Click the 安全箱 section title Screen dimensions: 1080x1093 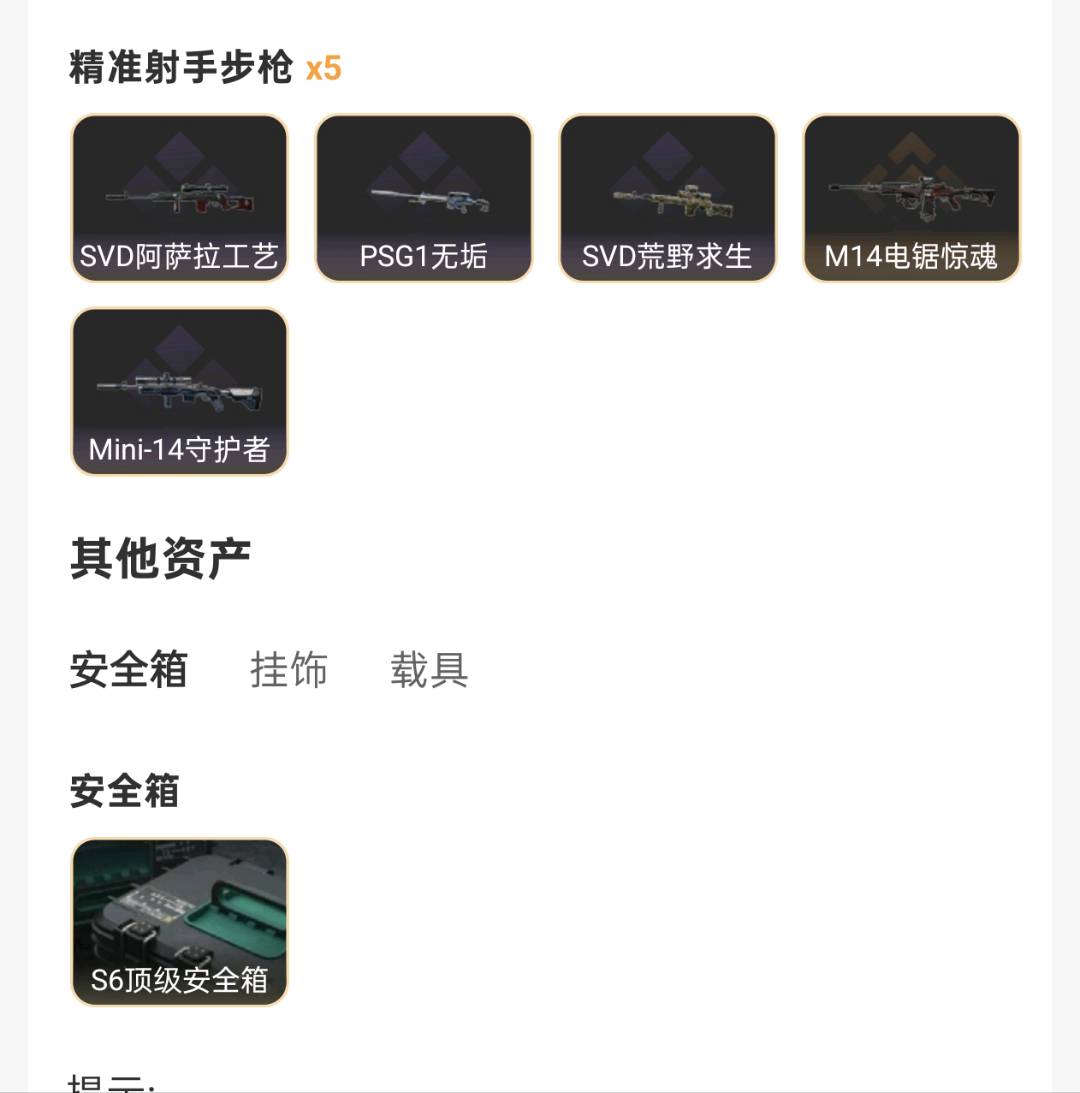125,791
